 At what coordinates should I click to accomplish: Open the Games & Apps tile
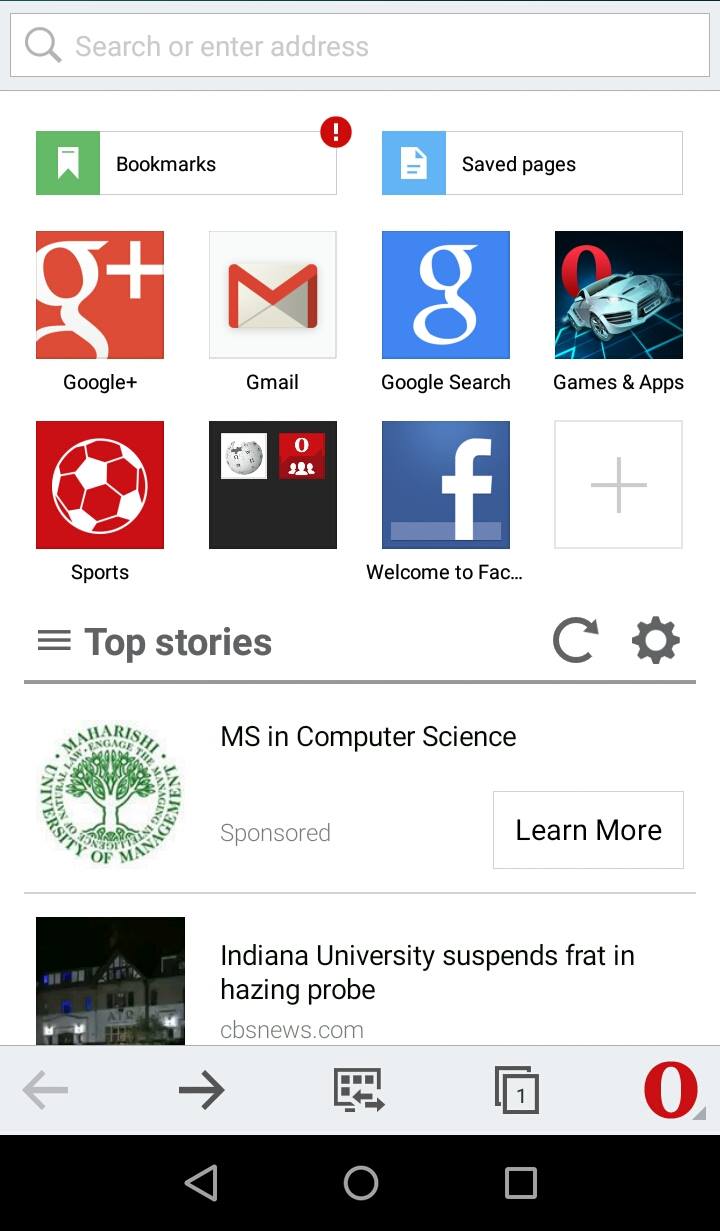pyautogui.click(x=619, y=295)
